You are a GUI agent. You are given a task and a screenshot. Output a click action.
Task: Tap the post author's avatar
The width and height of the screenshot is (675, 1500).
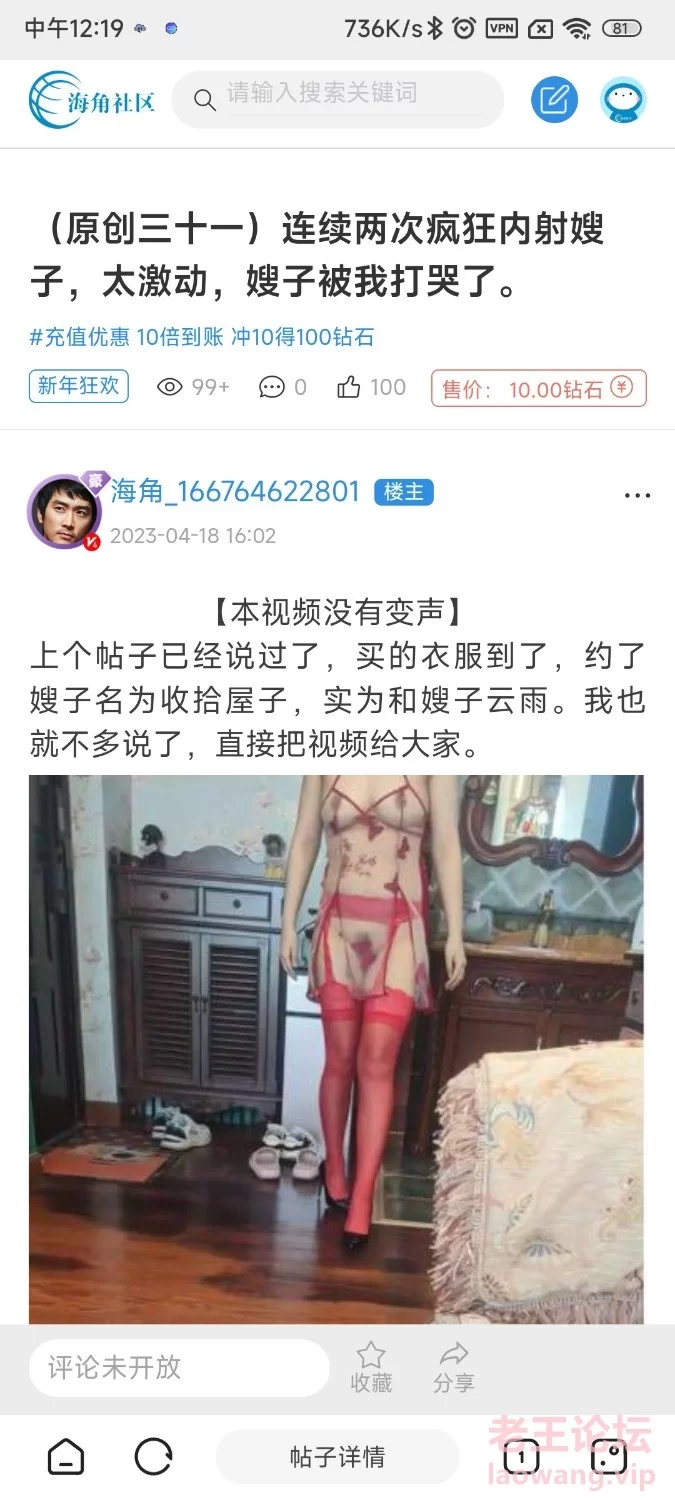coord(64,511)
